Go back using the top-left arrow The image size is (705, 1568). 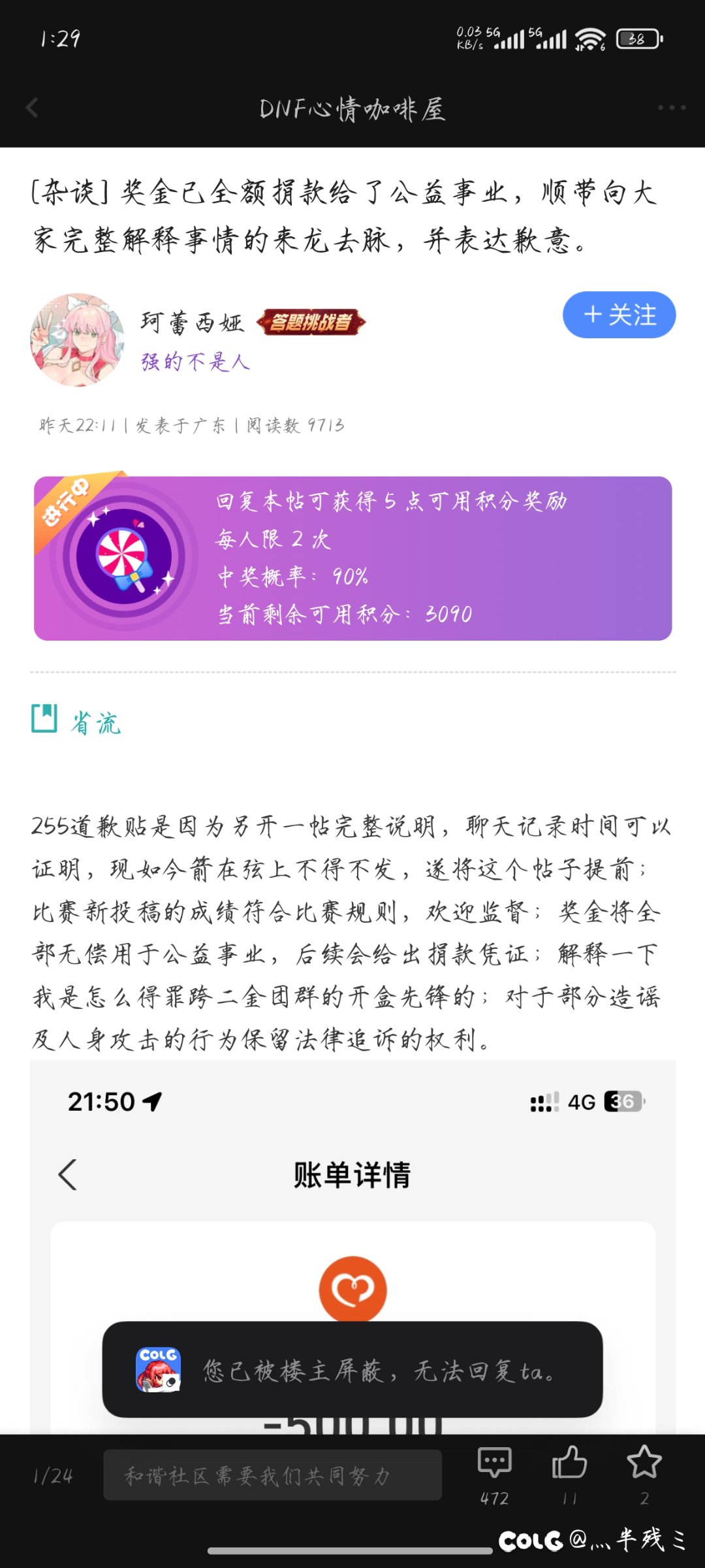point(32,108)
